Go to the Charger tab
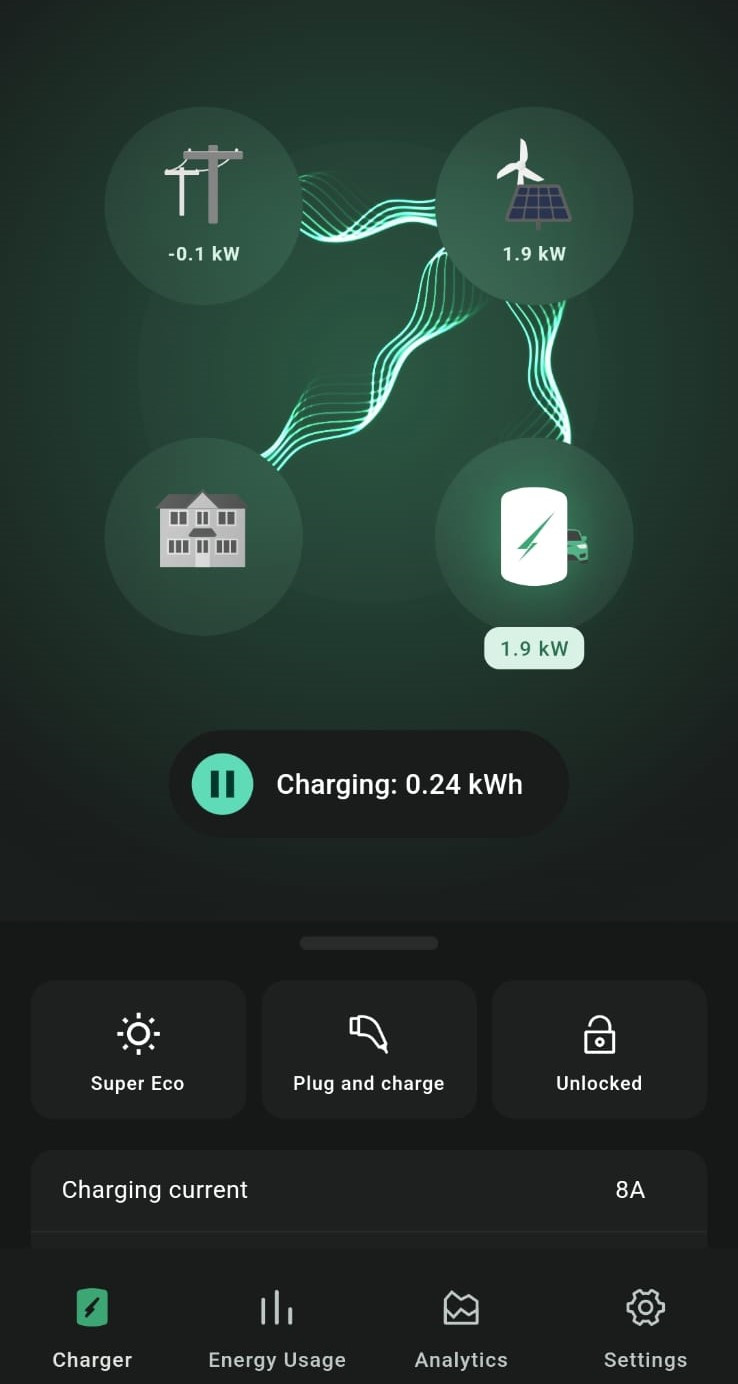 92,1328
